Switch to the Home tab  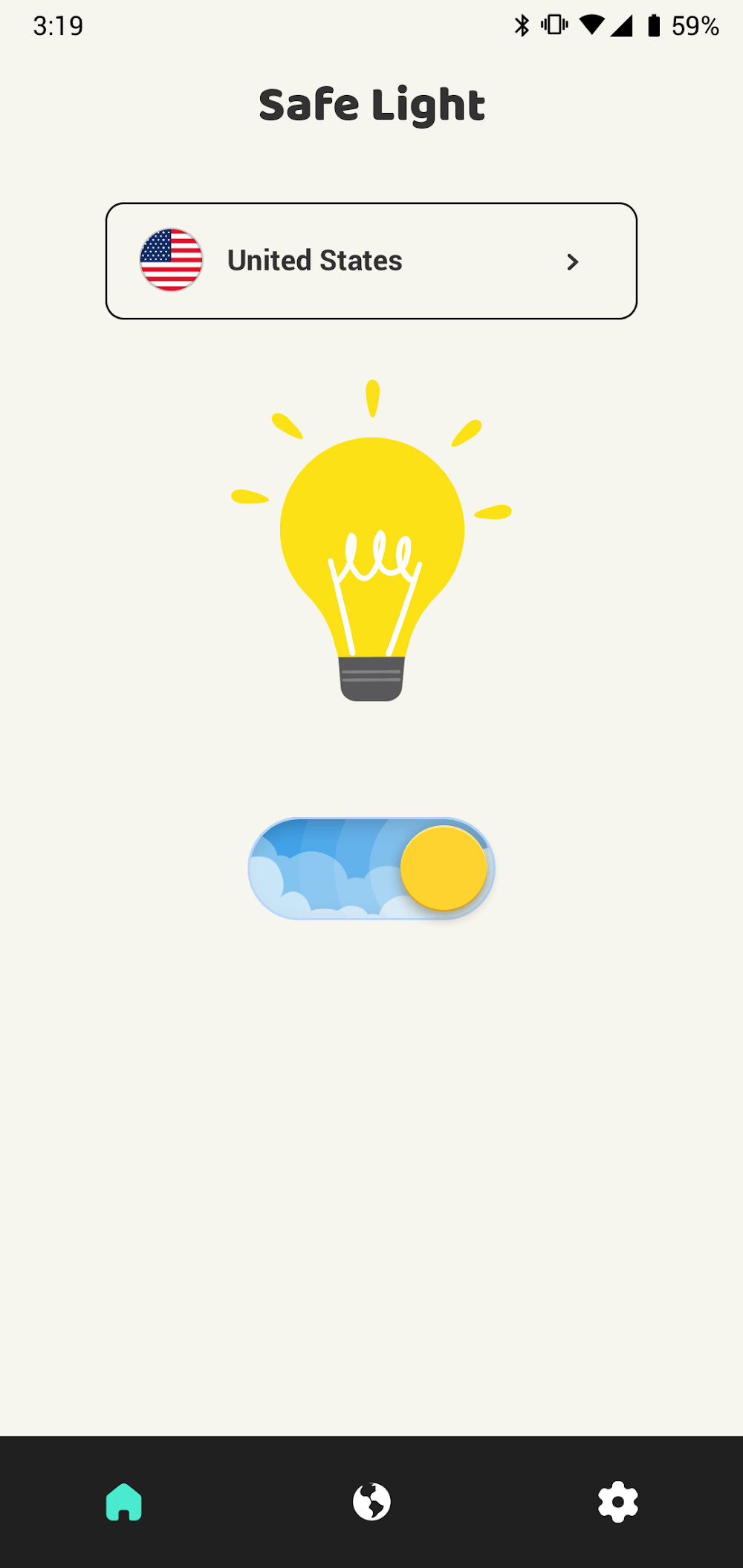(124, 1501)
